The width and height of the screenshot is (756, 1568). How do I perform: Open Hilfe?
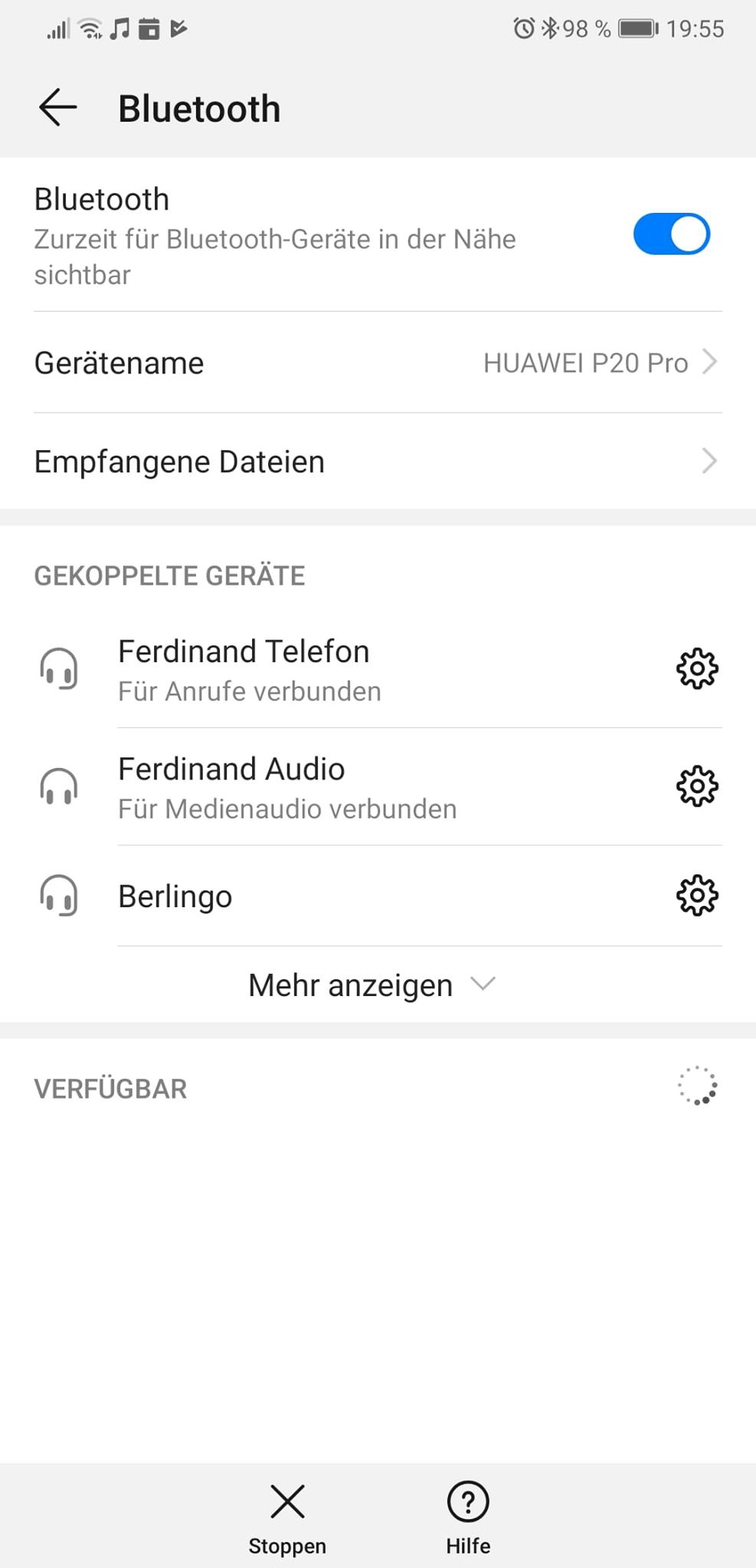(x=468, y=1517)
